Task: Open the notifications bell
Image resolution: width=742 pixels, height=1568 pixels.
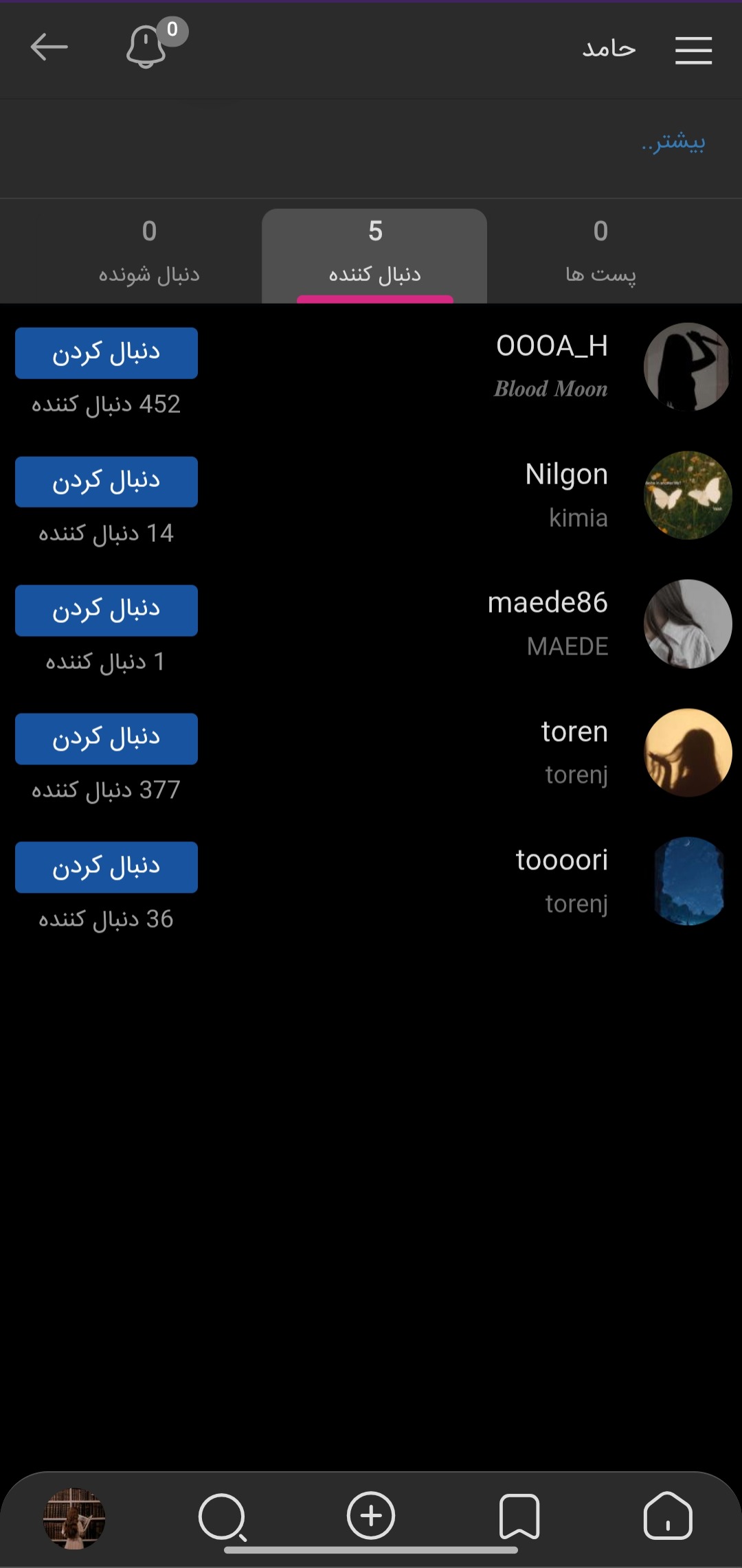Action: pyautogui.click(x=146, y=47)
